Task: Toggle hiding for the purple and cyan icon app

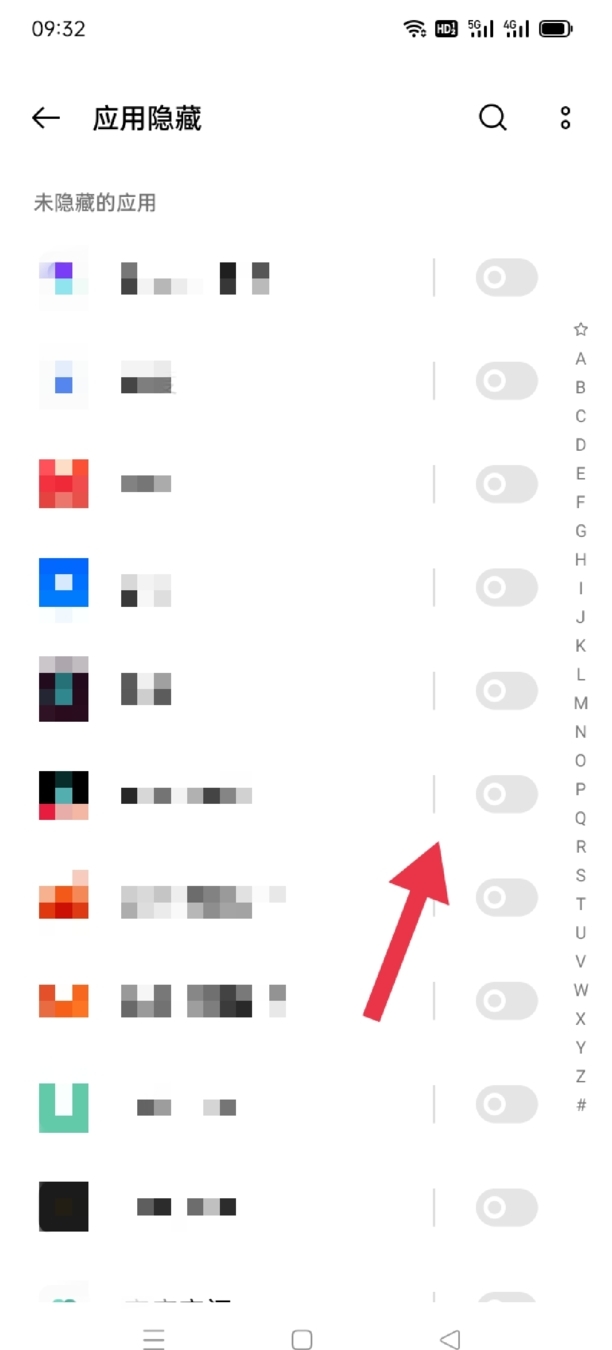Action: coord(506,277)
